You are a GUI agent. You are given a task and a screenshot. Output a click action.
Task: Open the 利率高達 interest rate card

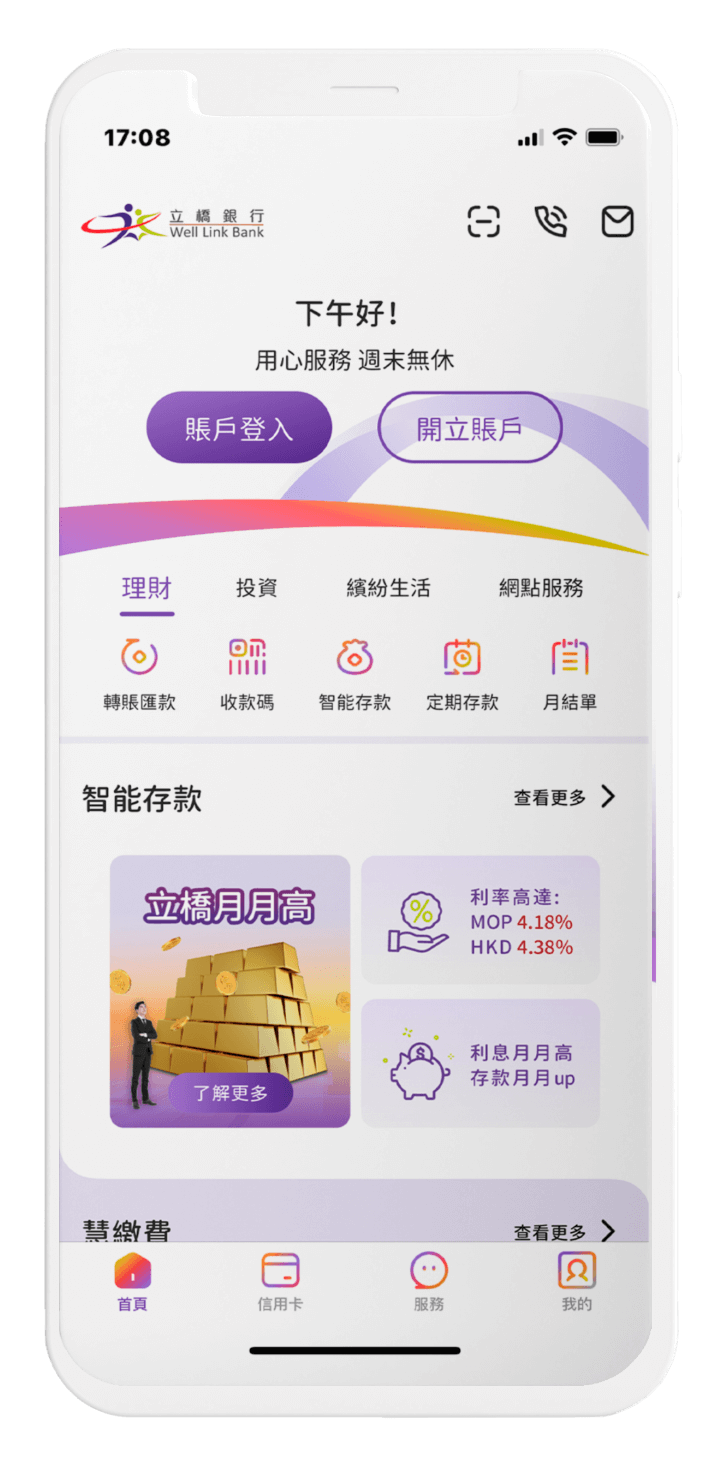480,920
